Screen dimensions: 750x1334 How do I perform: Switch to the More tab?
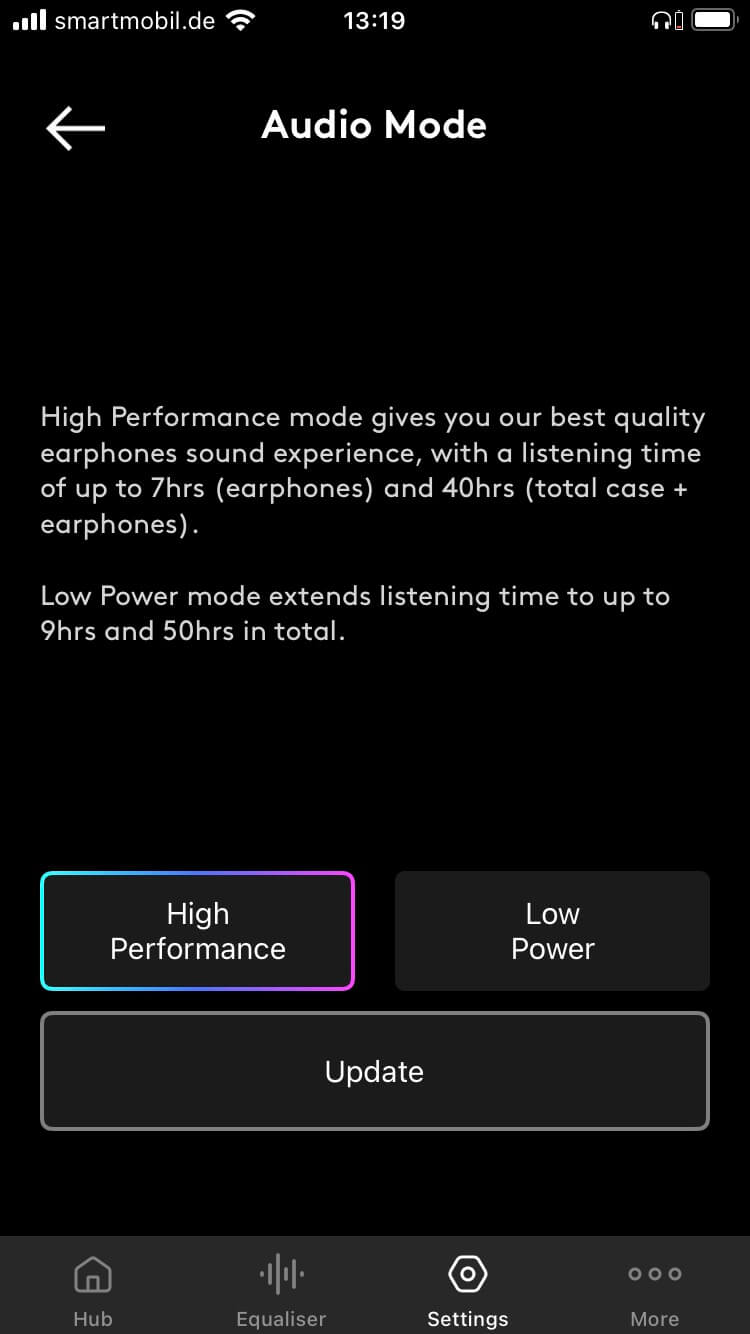click(x=654, y=1290)
